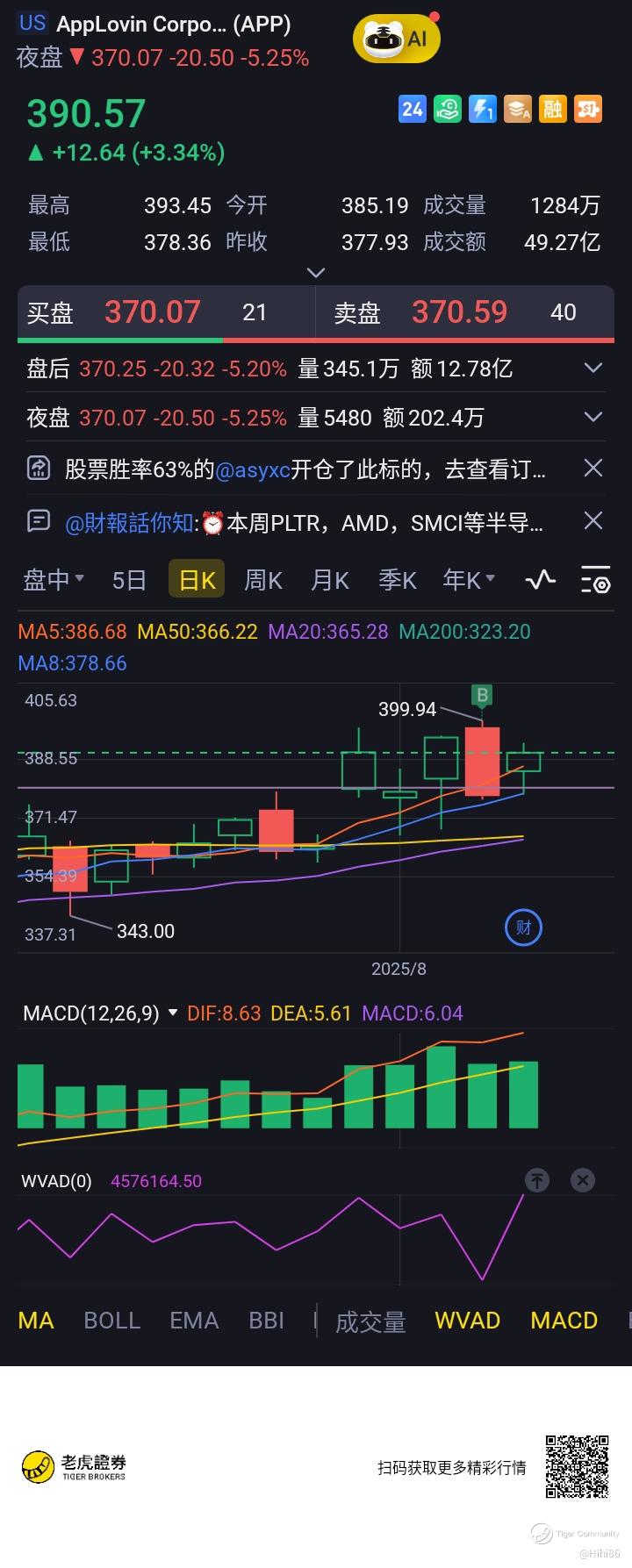Viewport: 632px width, 1568px height.
Task: Select the 周K weekly chart
Action: 262,580
